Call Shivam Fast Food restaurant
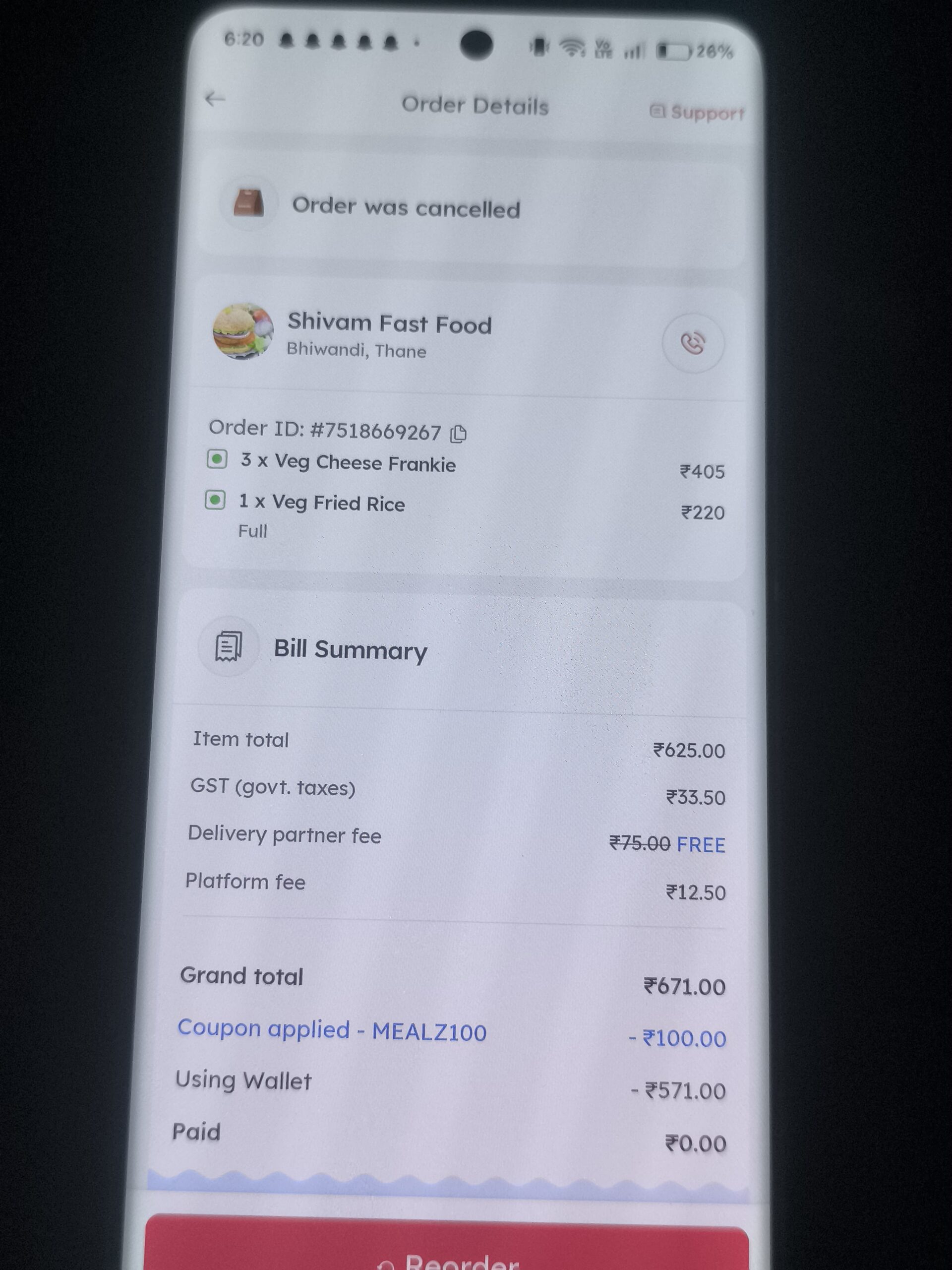Image resolution: width=952 pixels, height=1270 pixels. point(693,343)
